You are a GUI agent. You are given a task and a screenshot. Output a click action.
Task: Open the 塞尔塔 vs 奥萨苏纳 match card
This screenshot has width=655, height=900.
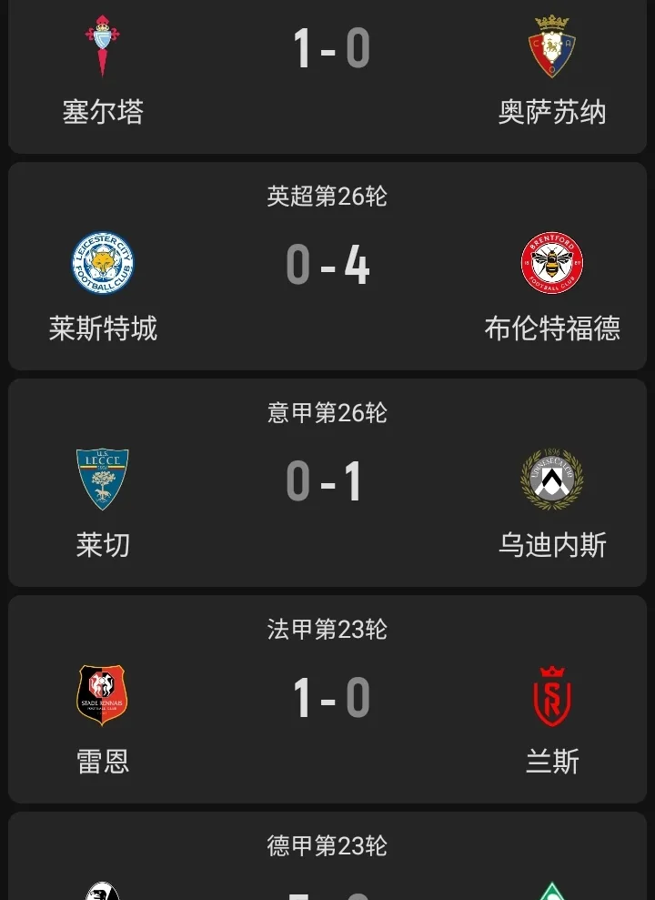pyautogui.click(x=327, y=75)
